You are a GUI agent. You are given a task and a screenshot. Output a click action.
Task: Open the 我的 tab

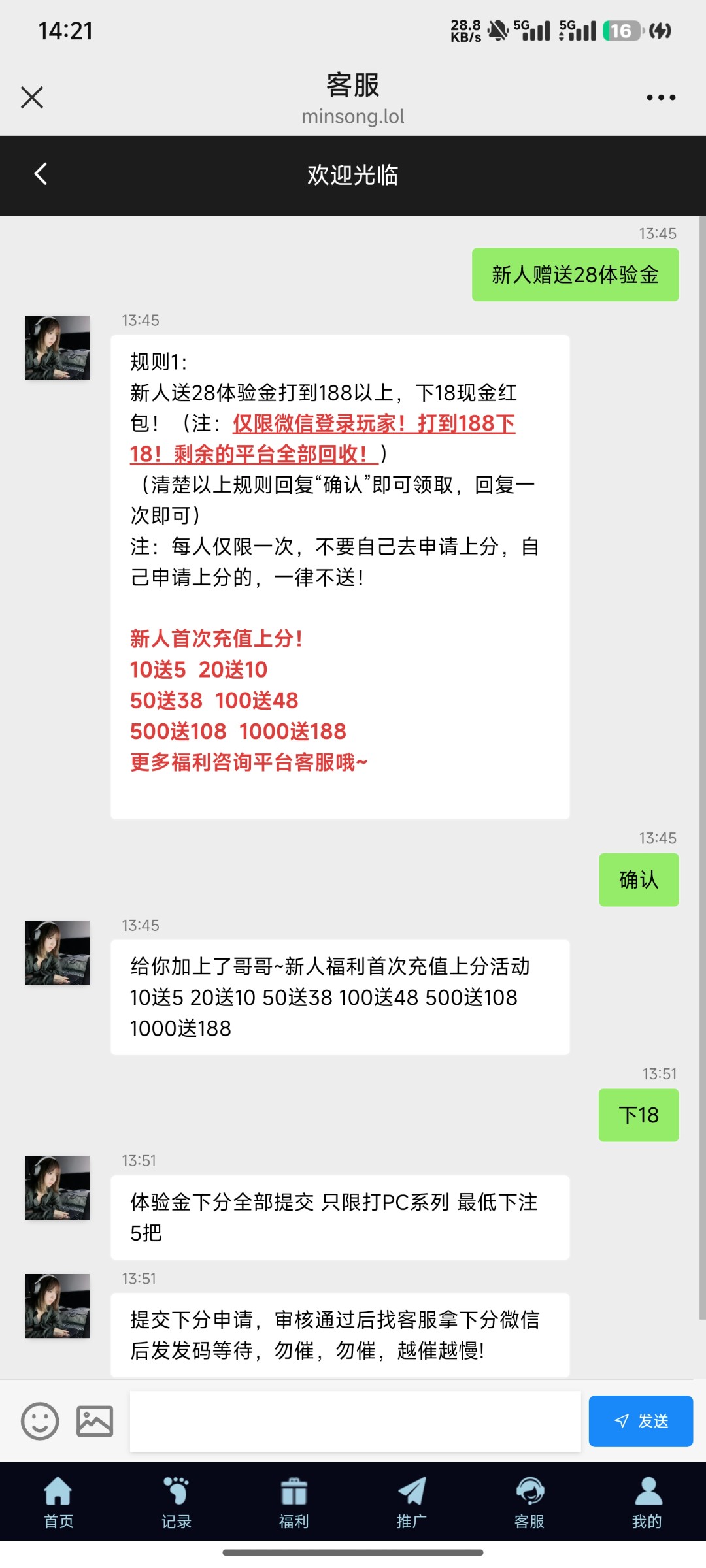pos(647,1502)
